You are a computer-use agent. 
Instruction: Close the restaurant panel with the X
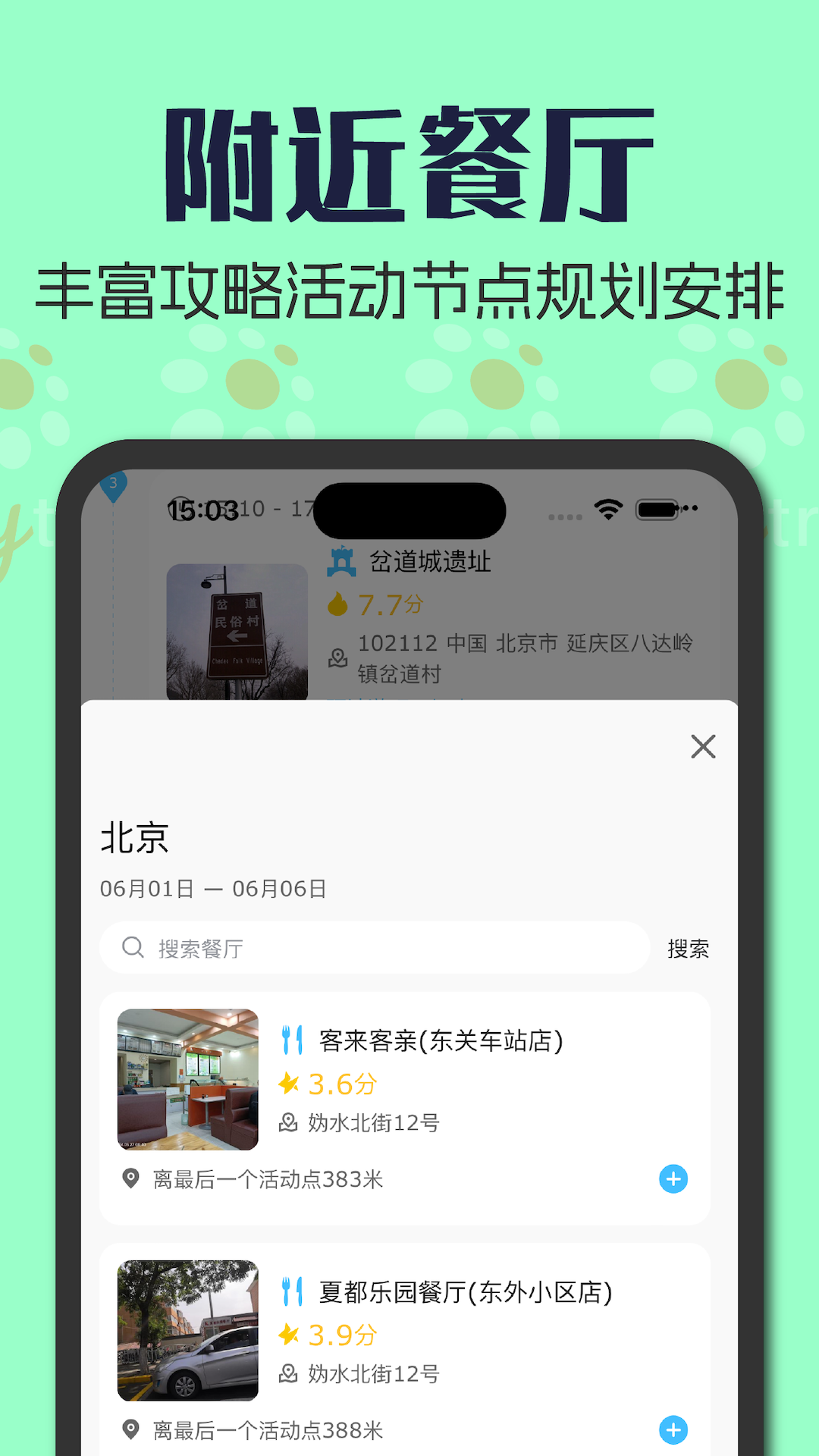coord(702,747)
